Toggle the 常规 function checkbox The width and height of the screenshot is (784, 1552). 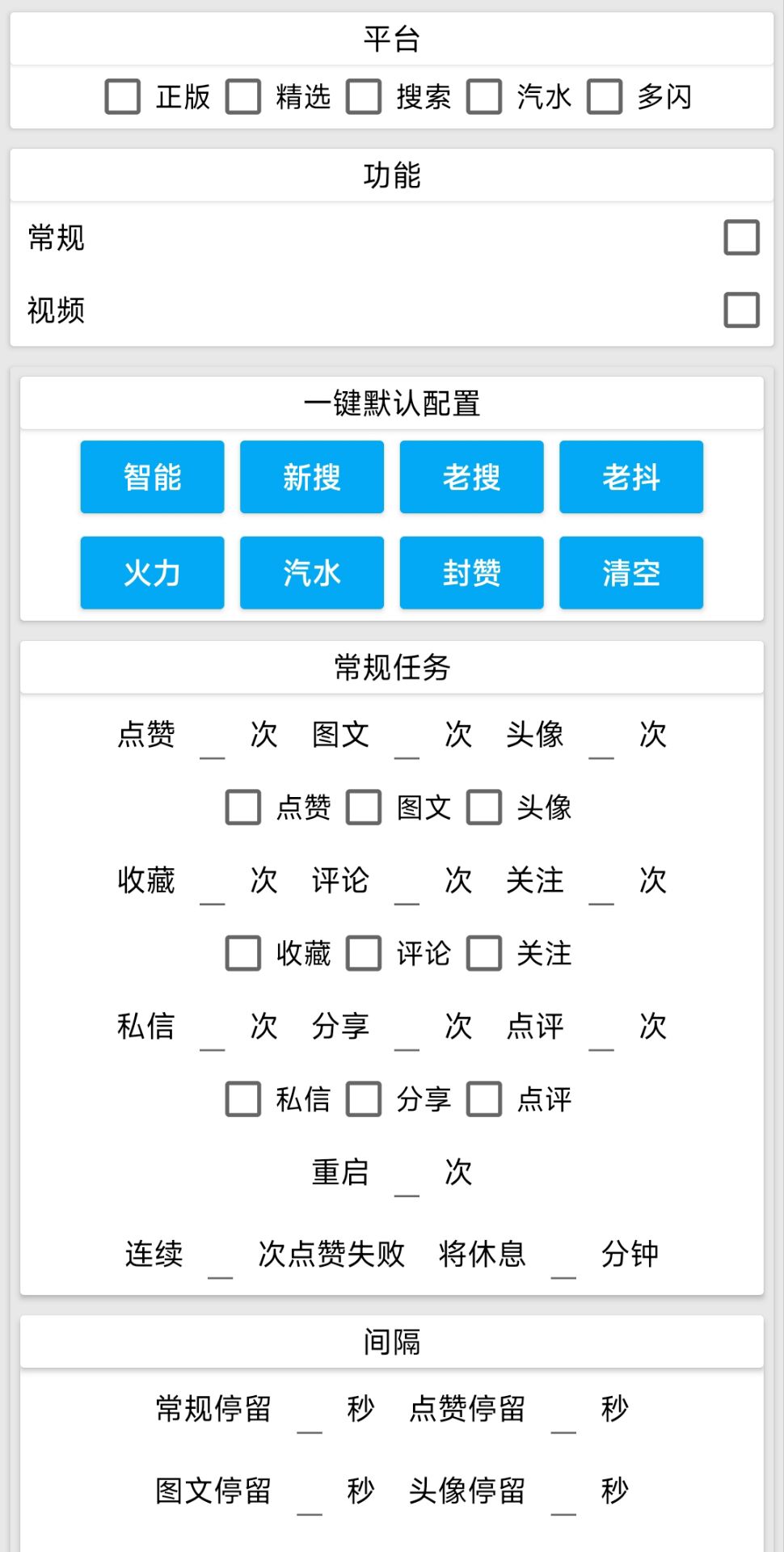(741, 238)
